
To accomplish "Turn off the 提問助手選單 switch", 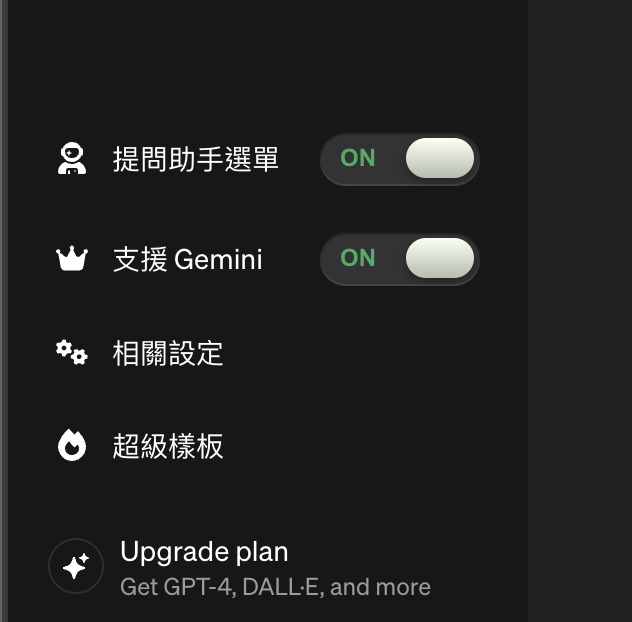I will click(400, 159).
